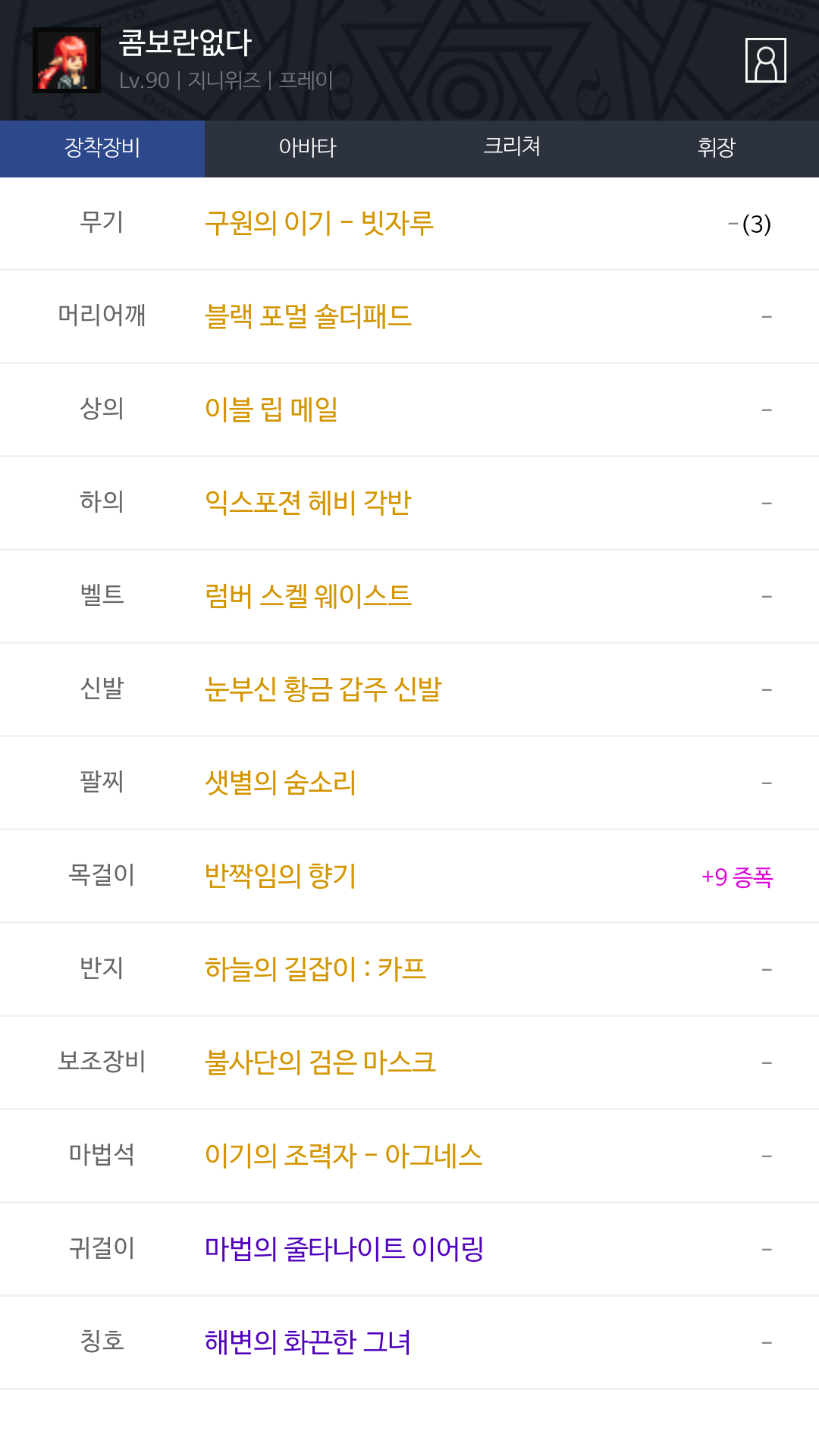Open necklace 반짝임의 향기
This screenshot has width=819, height=1456.
pos(280,876)
